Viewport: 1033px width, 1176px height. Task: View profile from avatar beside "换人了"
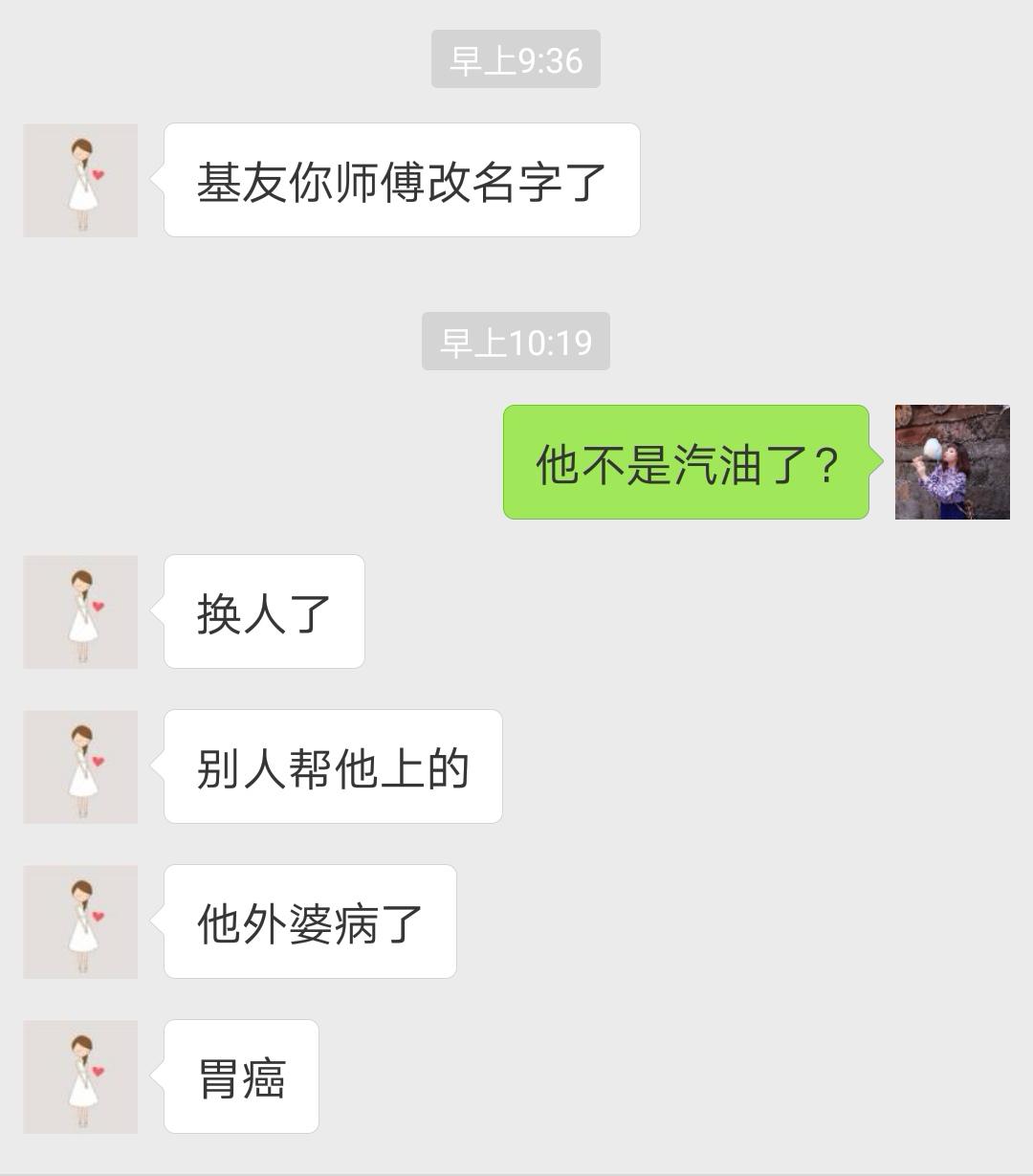pos(80,611)
